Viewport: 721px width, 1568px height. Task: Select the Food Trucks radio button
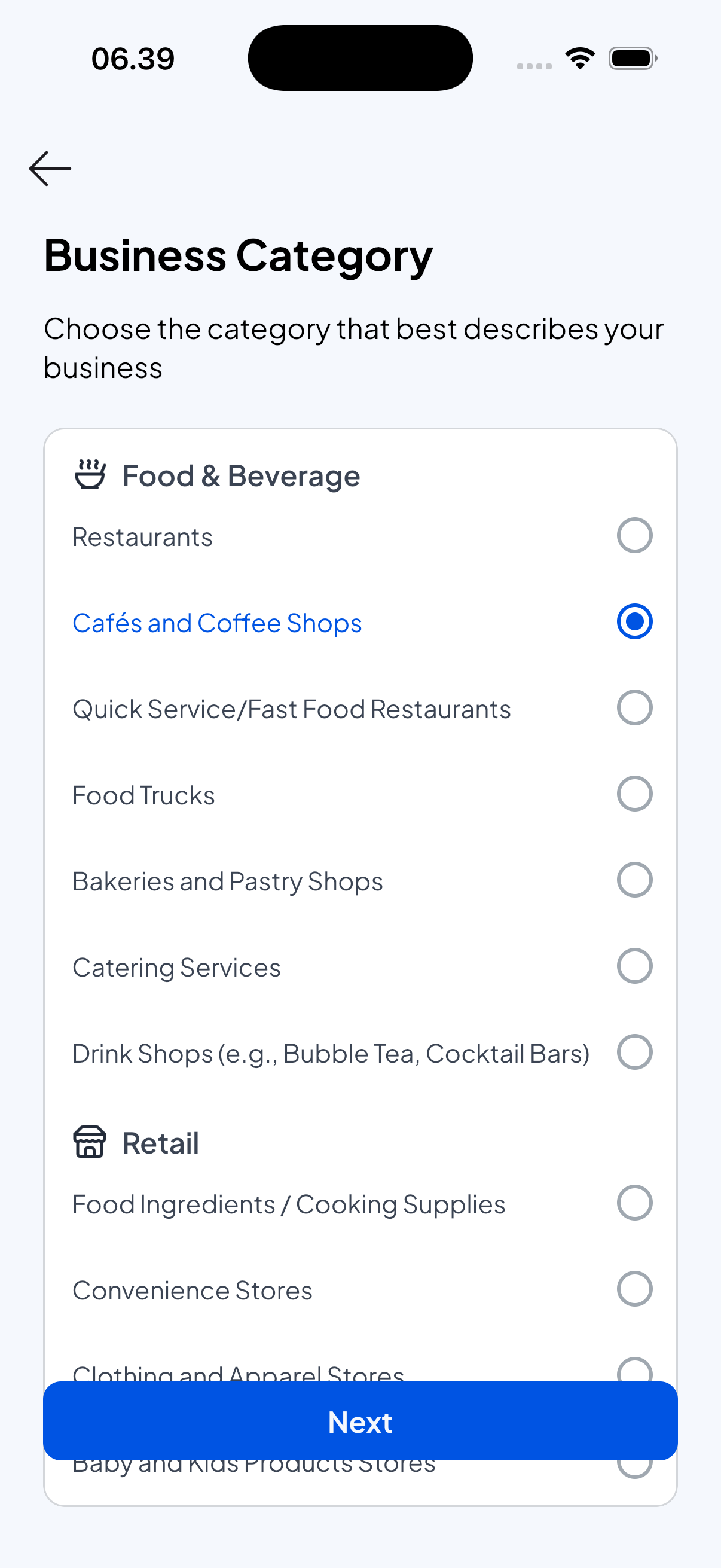[x=634, y=793]
